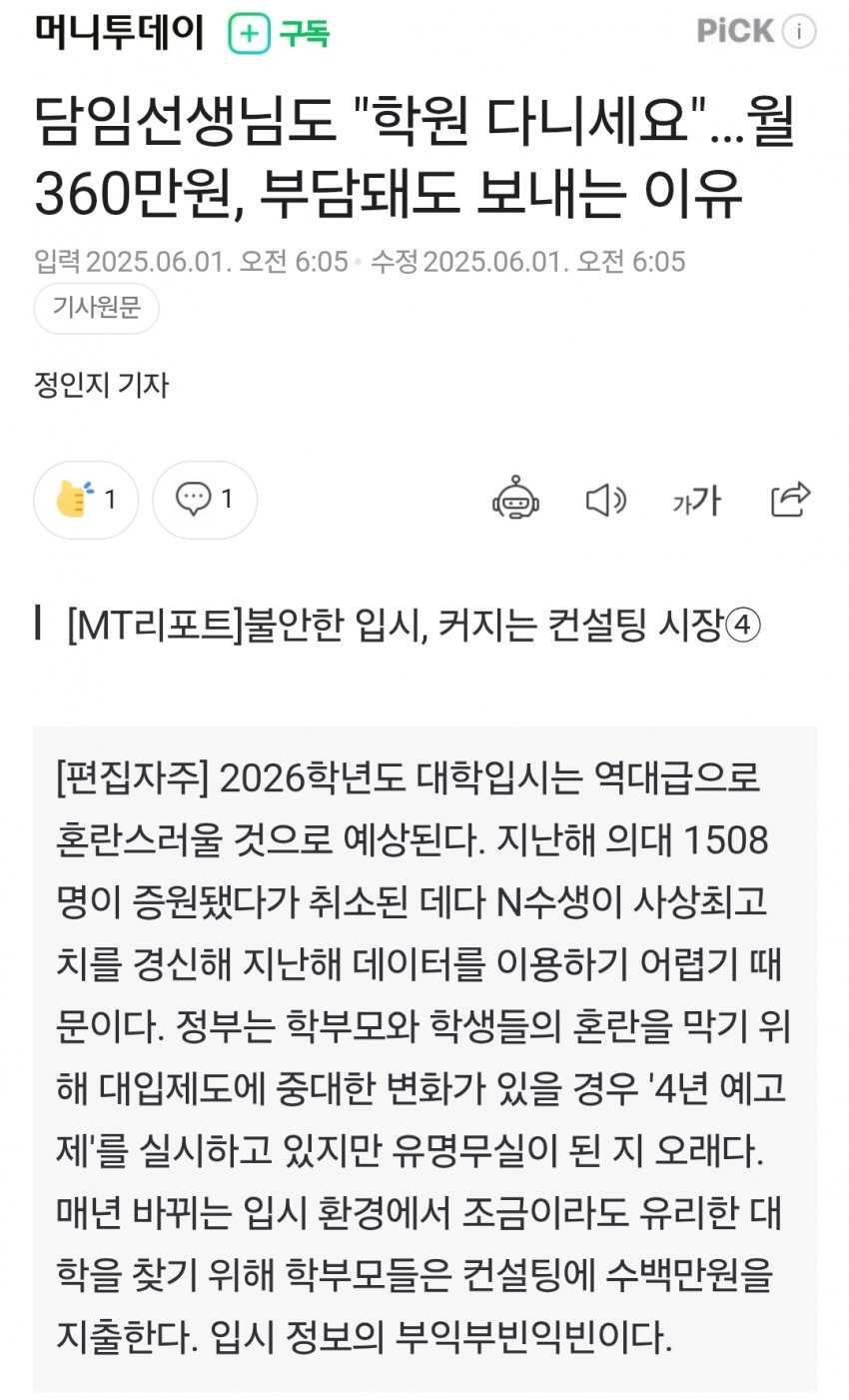Open the PiCK info icon
Viewport: 849px width, 1400px height.
pyautogui.click(x=798, y=32)
